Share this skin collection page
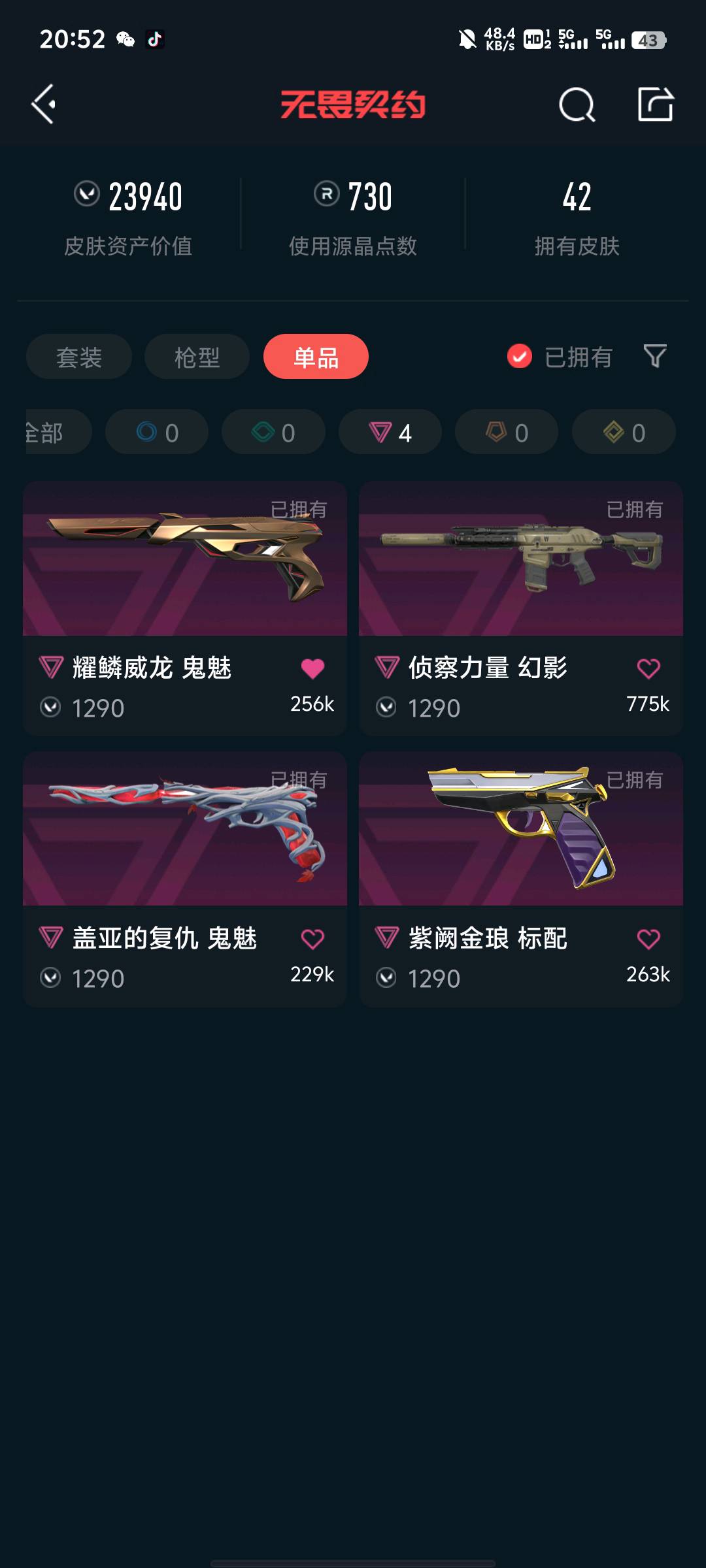 (655, 105)
